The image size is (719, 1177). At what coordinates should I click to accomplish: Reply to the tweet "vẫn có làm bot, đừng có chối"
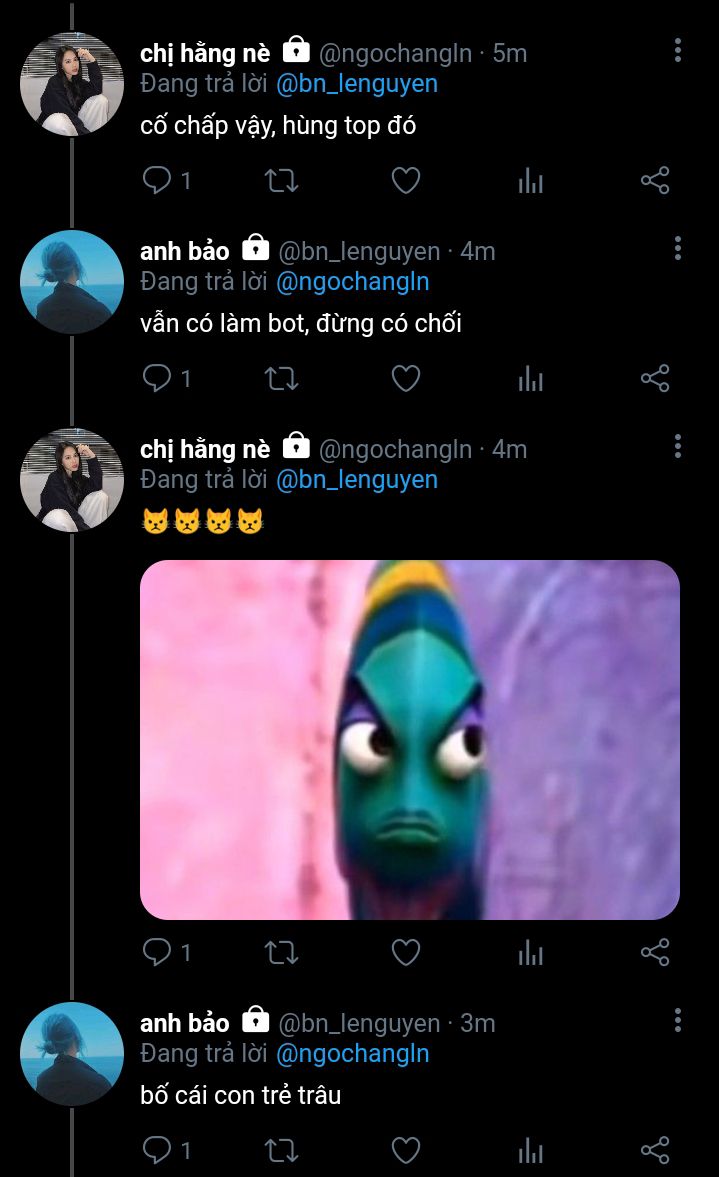click(157, 378)
